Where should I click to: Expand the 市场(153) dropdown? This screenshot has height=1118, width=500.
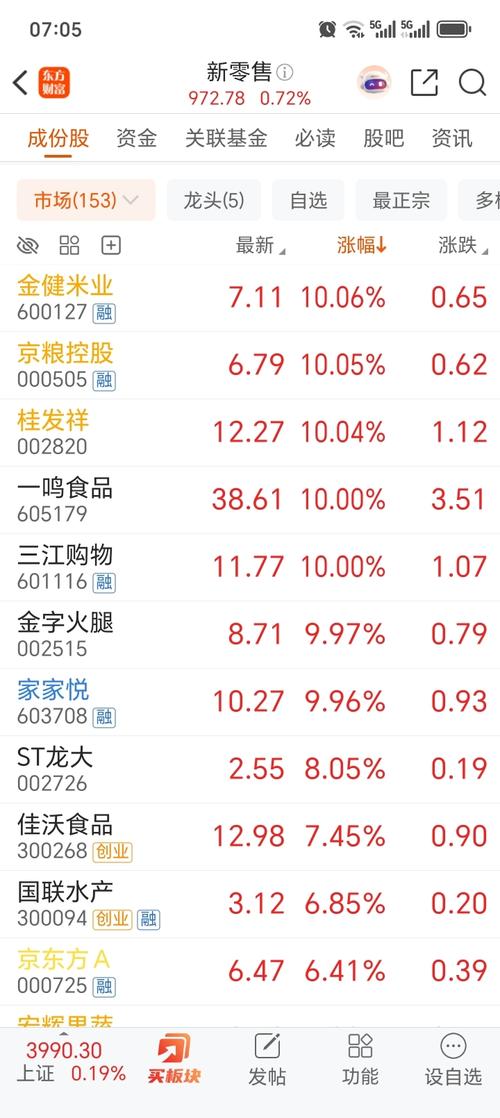[x=86, y=200]
